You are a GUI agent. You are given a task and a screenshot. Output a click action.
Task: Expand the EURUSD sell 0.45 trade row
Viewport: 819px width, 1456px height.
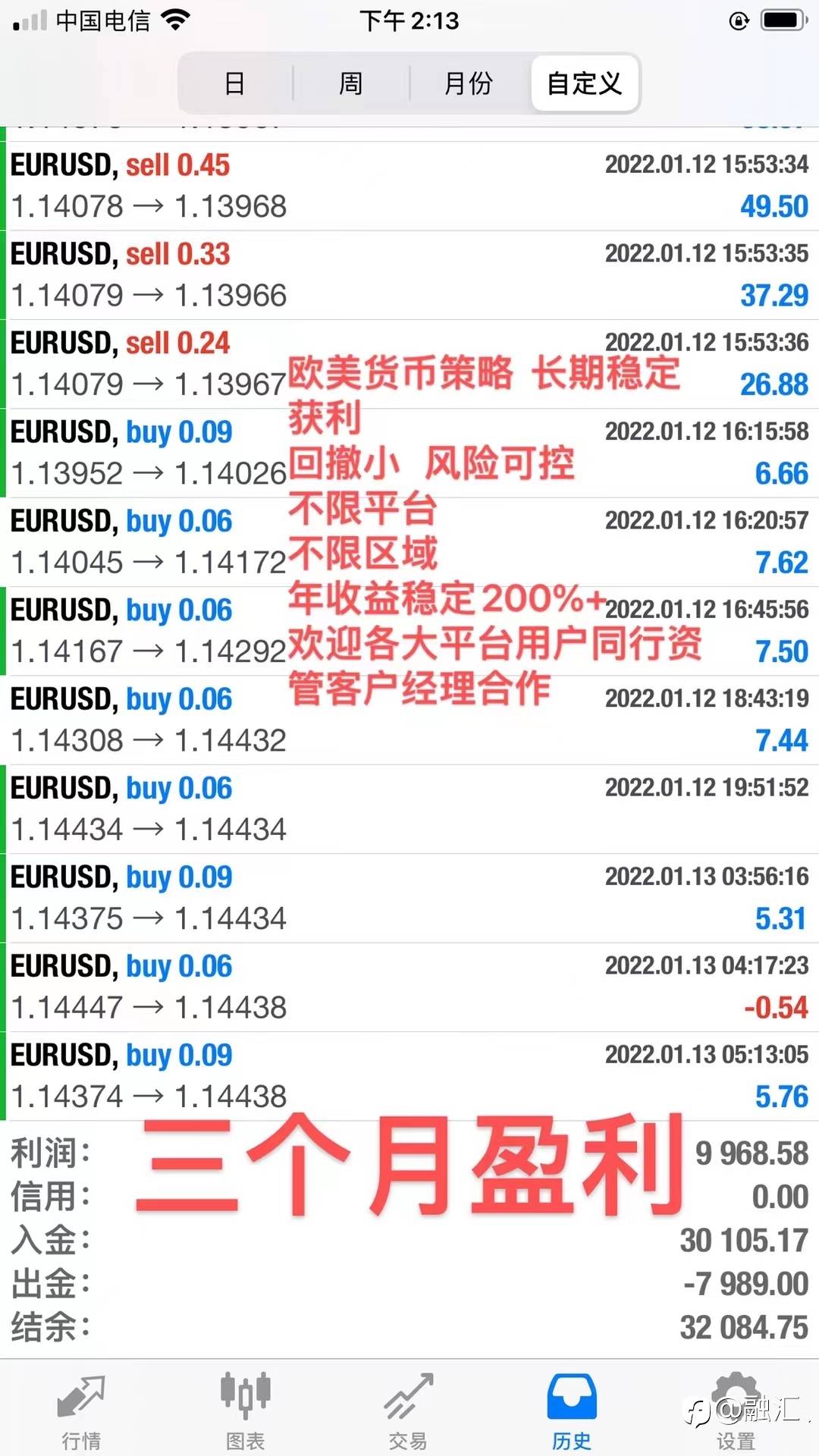coord(409,186)
